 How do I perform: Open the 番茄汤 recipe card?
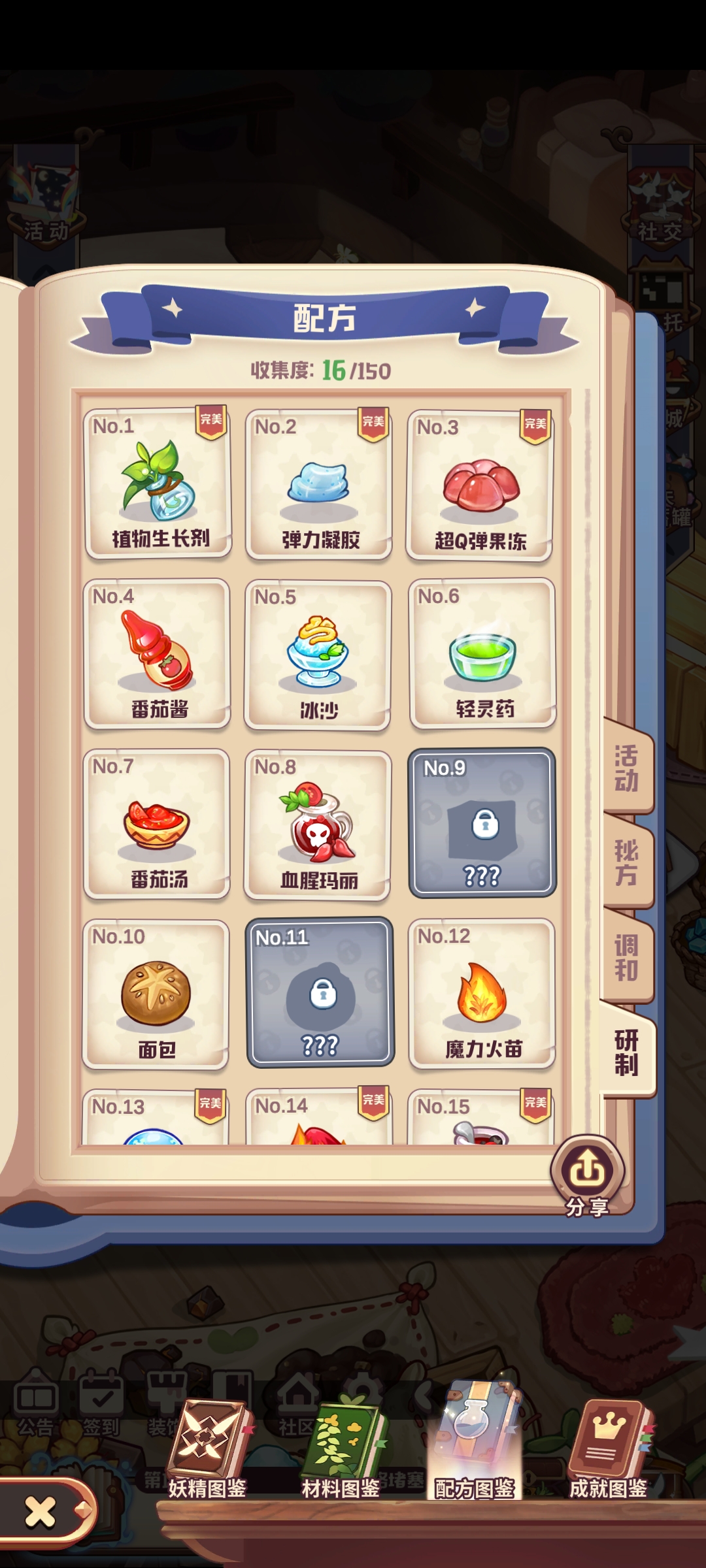157,824
